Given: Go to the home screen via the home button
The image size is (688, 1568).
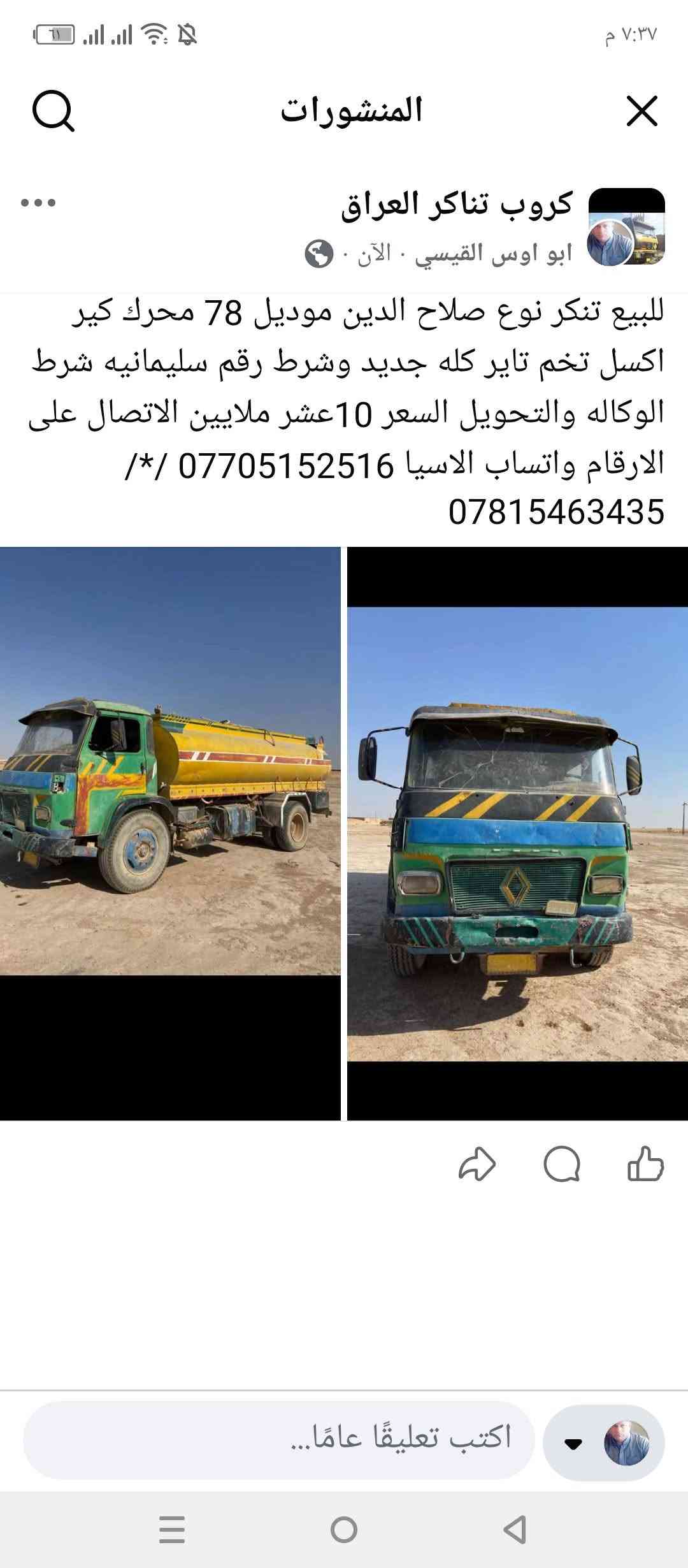Looking at the screenshot, I should 344,1530.
